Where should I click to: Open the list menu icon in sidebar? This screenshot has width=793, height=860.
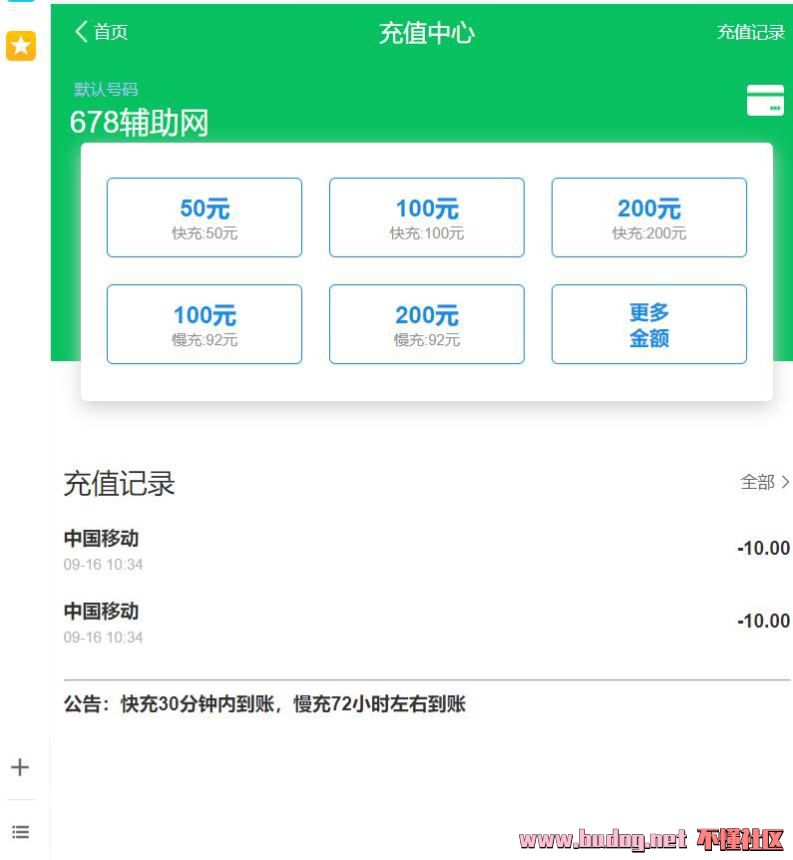(20, 831)
